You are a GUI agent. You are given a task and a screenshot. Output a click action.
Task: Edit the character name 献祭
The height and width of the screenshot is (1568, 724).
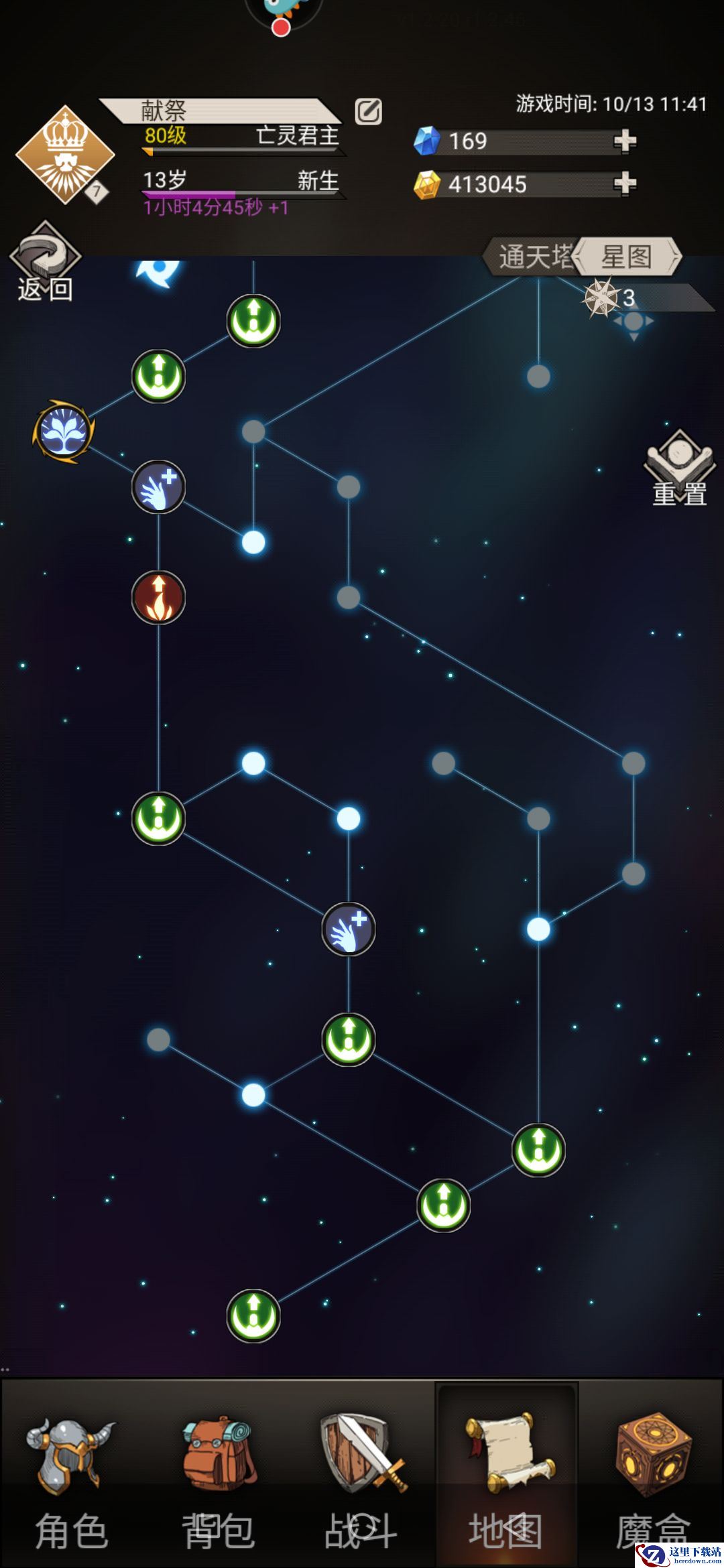click(368, 111)
